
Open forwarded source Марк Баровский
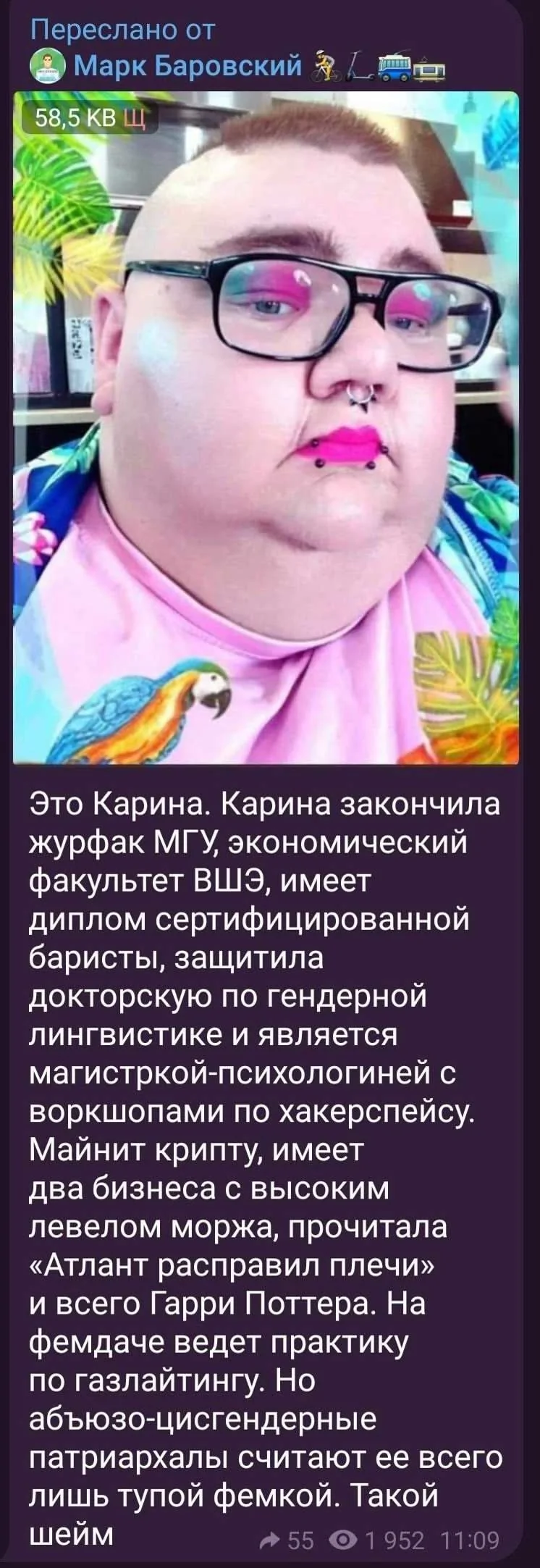pos(187,67)
